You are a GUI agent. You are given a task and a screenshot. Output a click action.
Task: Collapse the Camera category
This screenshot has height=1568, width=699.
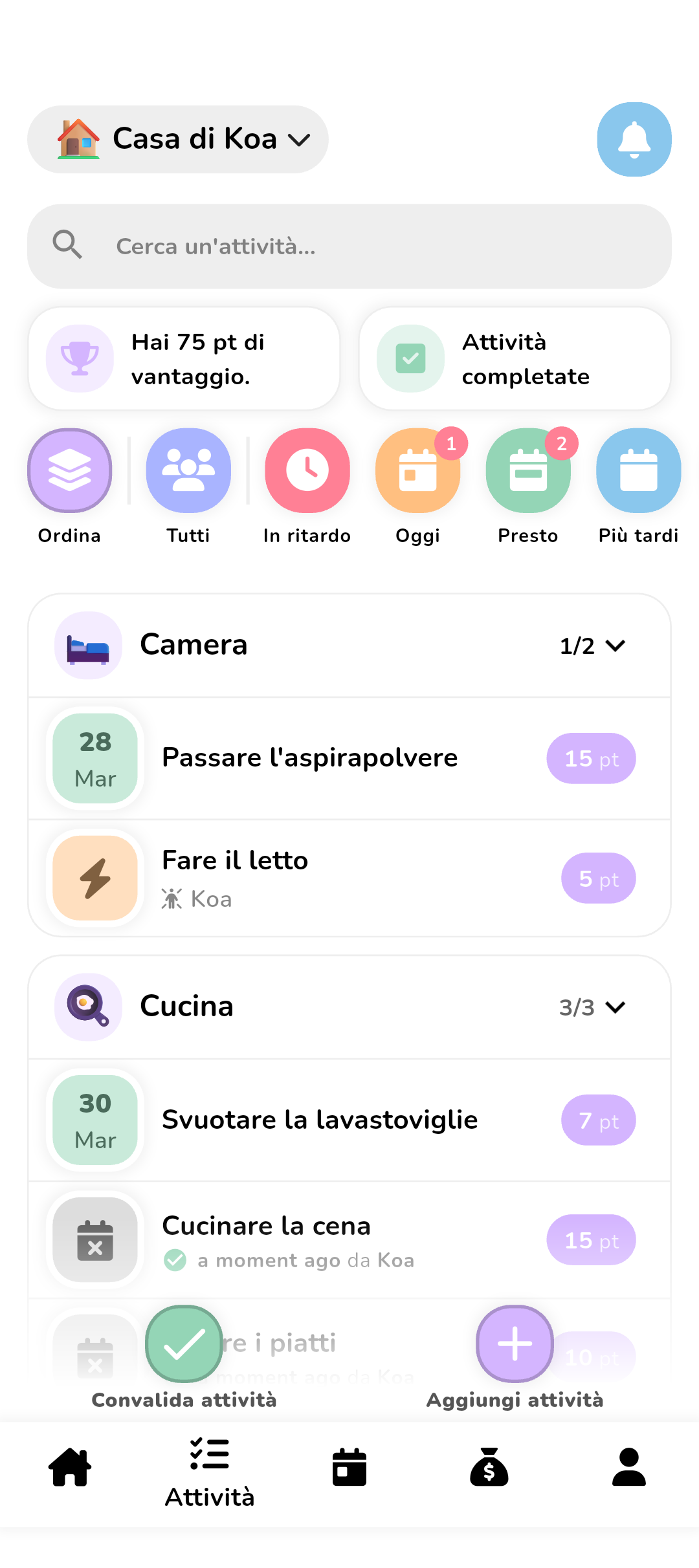coord(615,645)
